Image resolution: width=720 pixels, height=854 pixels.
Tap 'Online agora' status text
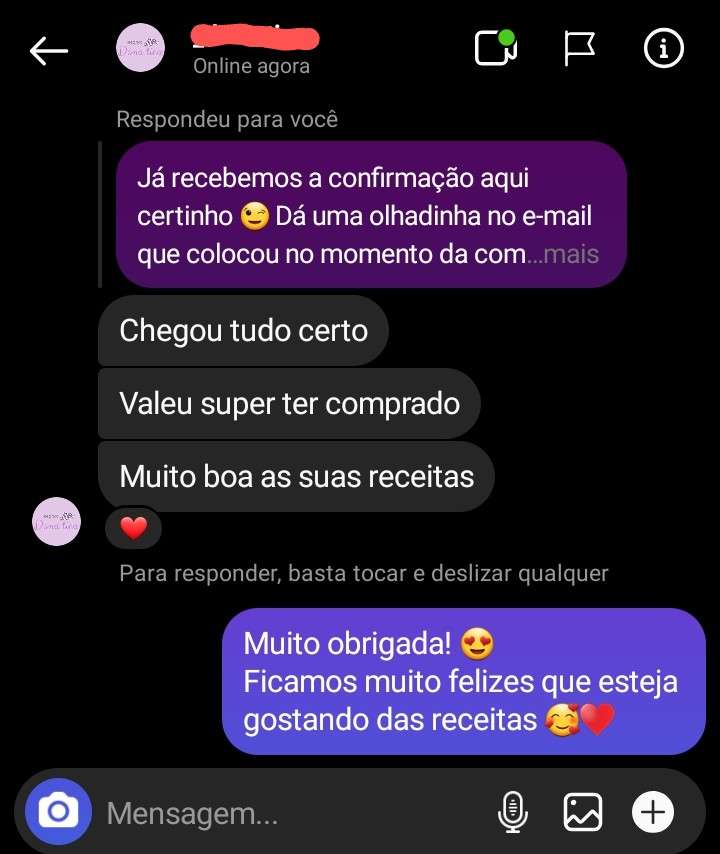coord(249,66)
